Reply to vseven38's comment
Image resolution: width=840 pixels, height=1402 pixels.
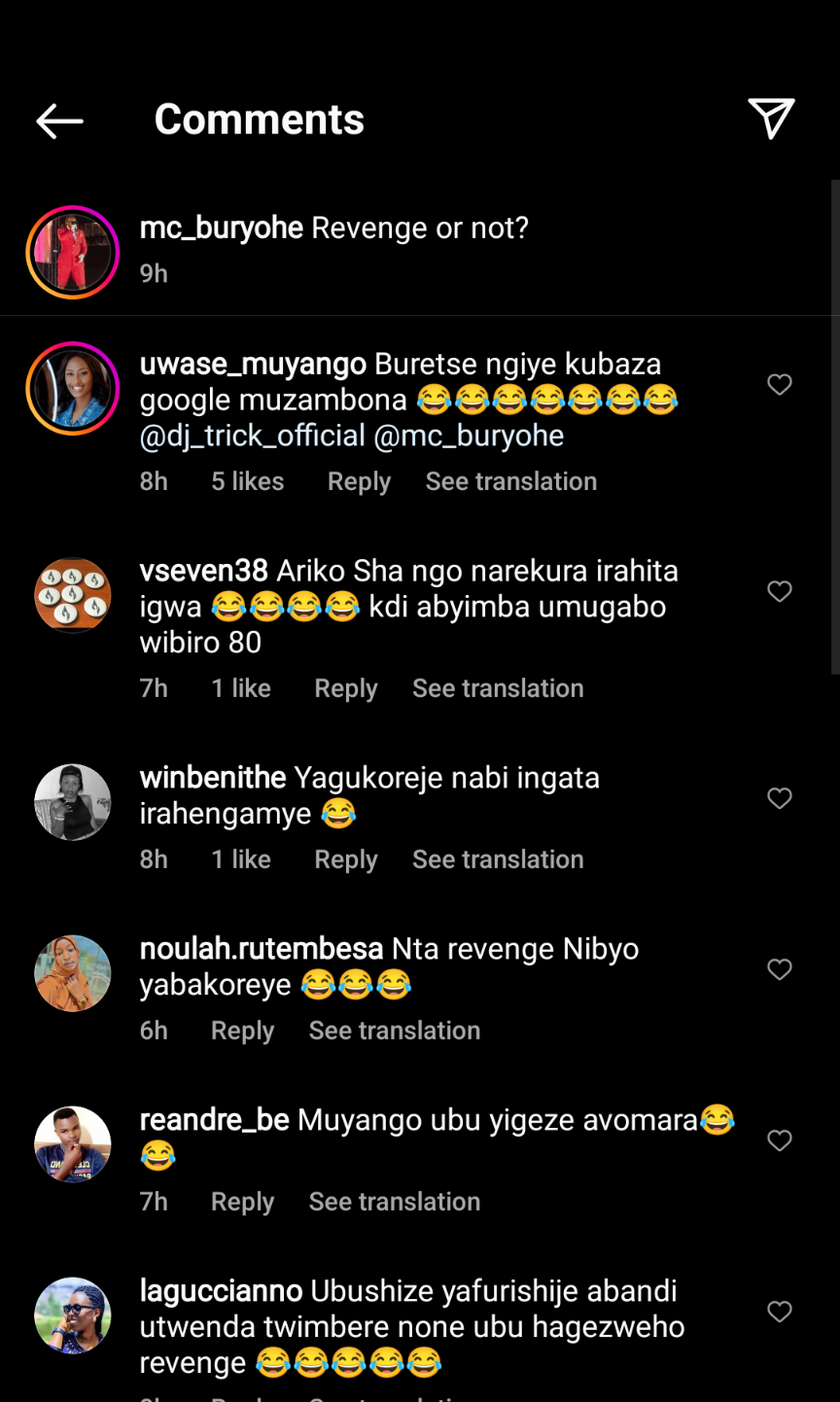tap(345, 688)
